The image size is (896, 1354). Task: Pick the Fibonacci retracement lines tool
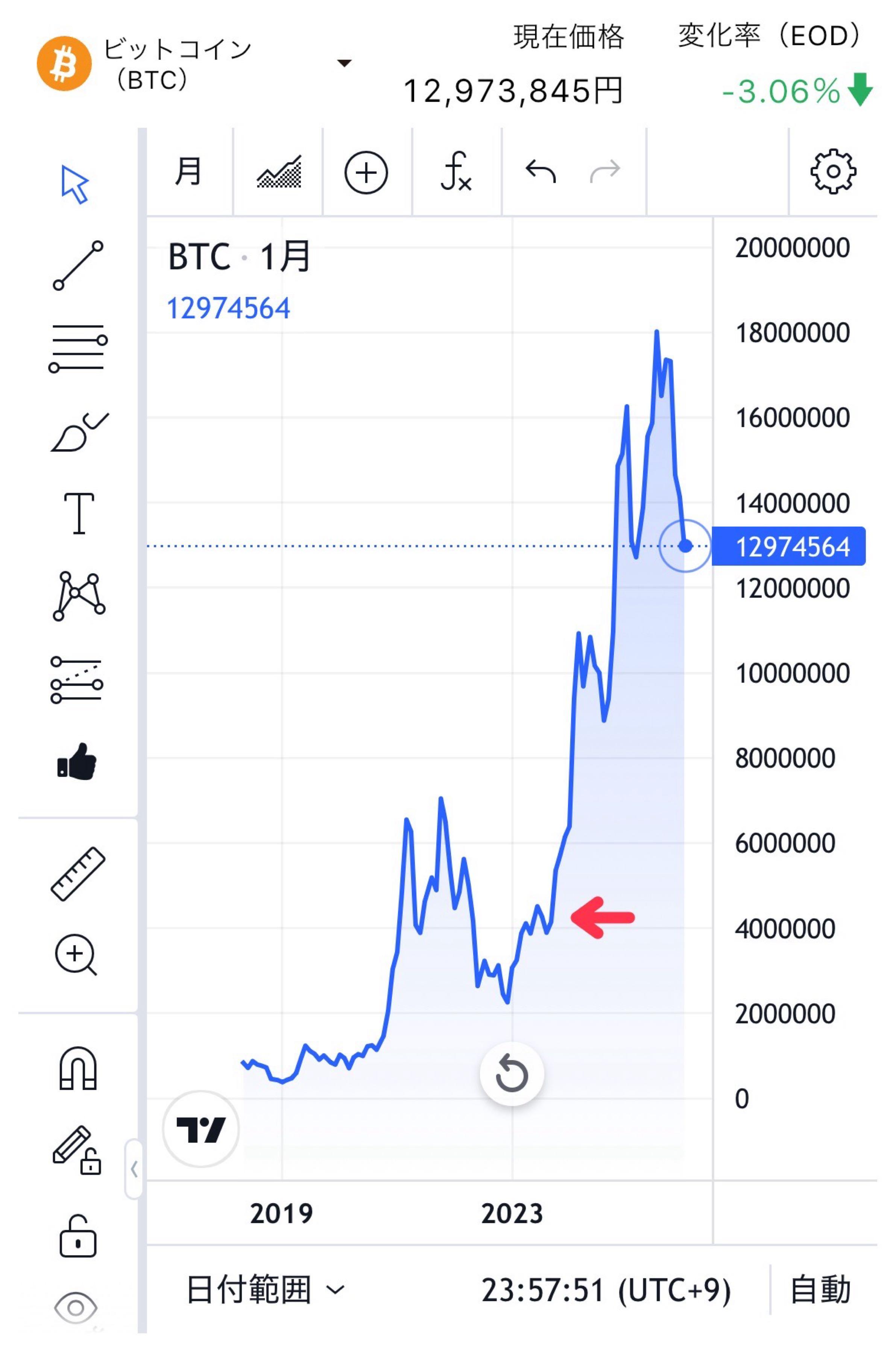[x=78, y=349]
